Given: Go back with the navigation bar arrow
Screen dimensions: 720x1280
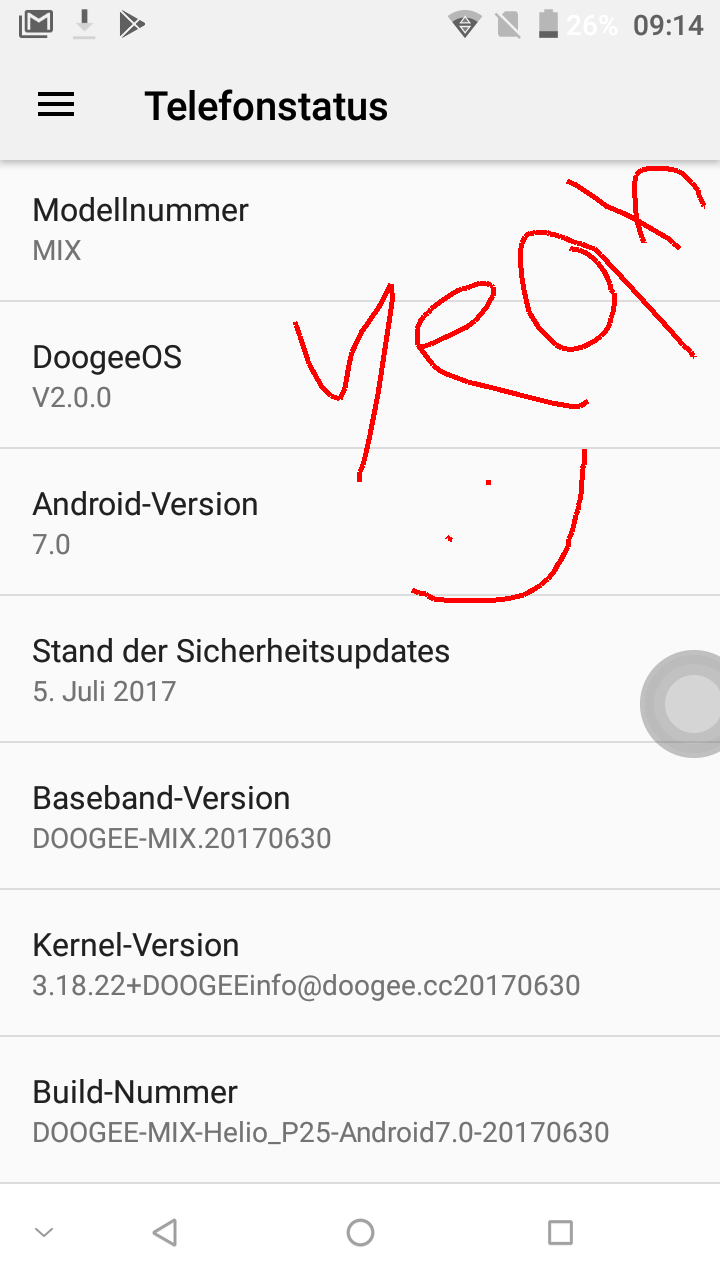Looking at the screenshot, I should click(x=165, y=1232).
